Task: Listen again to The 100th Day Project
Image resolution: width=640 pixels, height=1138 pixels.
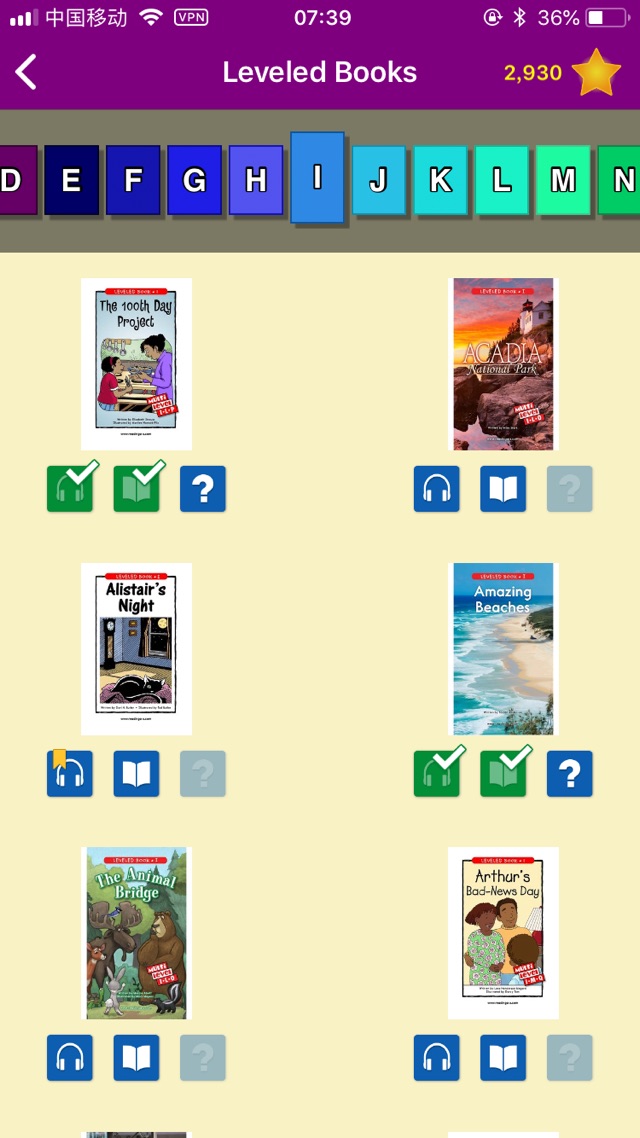Action: click(70, 489)
